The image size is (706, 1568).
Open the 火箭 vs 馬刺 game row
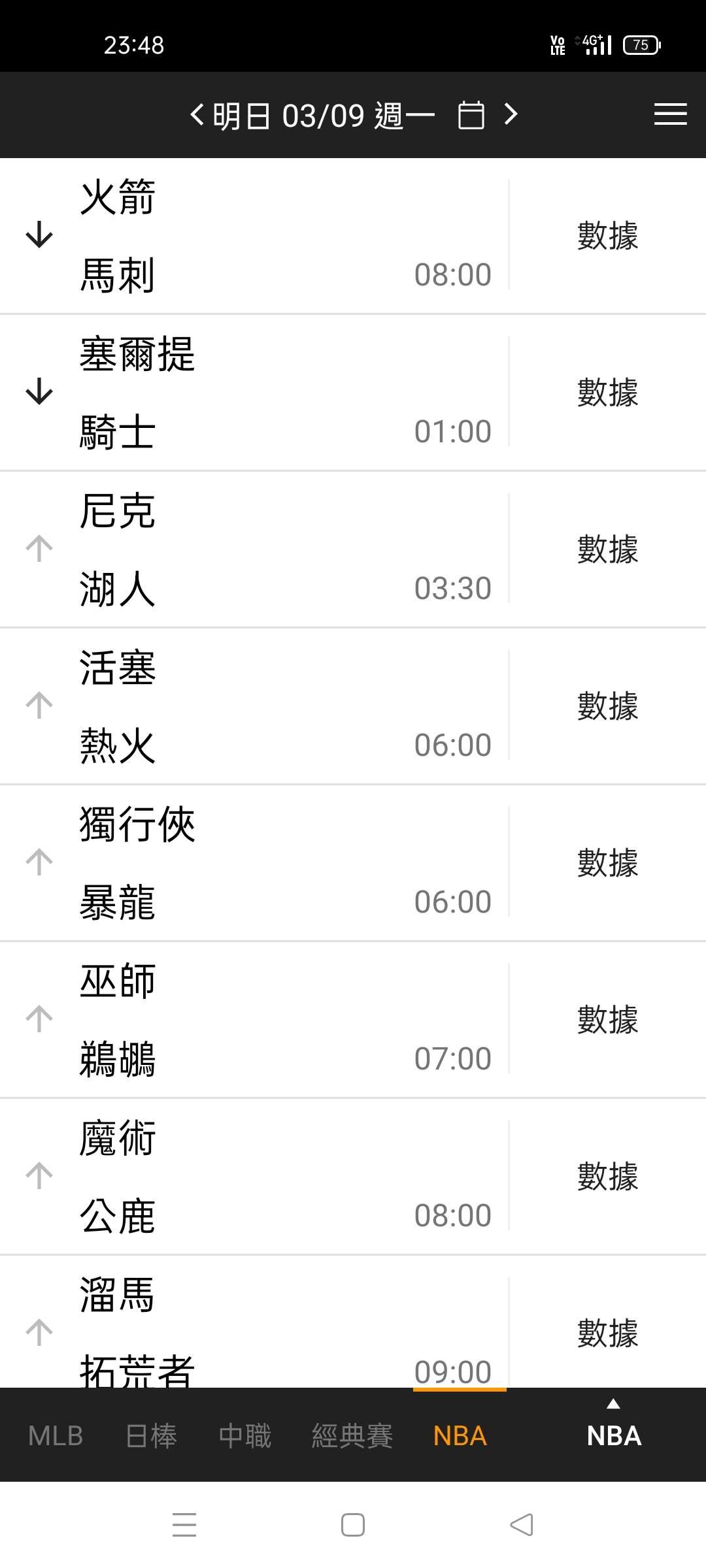261,235
